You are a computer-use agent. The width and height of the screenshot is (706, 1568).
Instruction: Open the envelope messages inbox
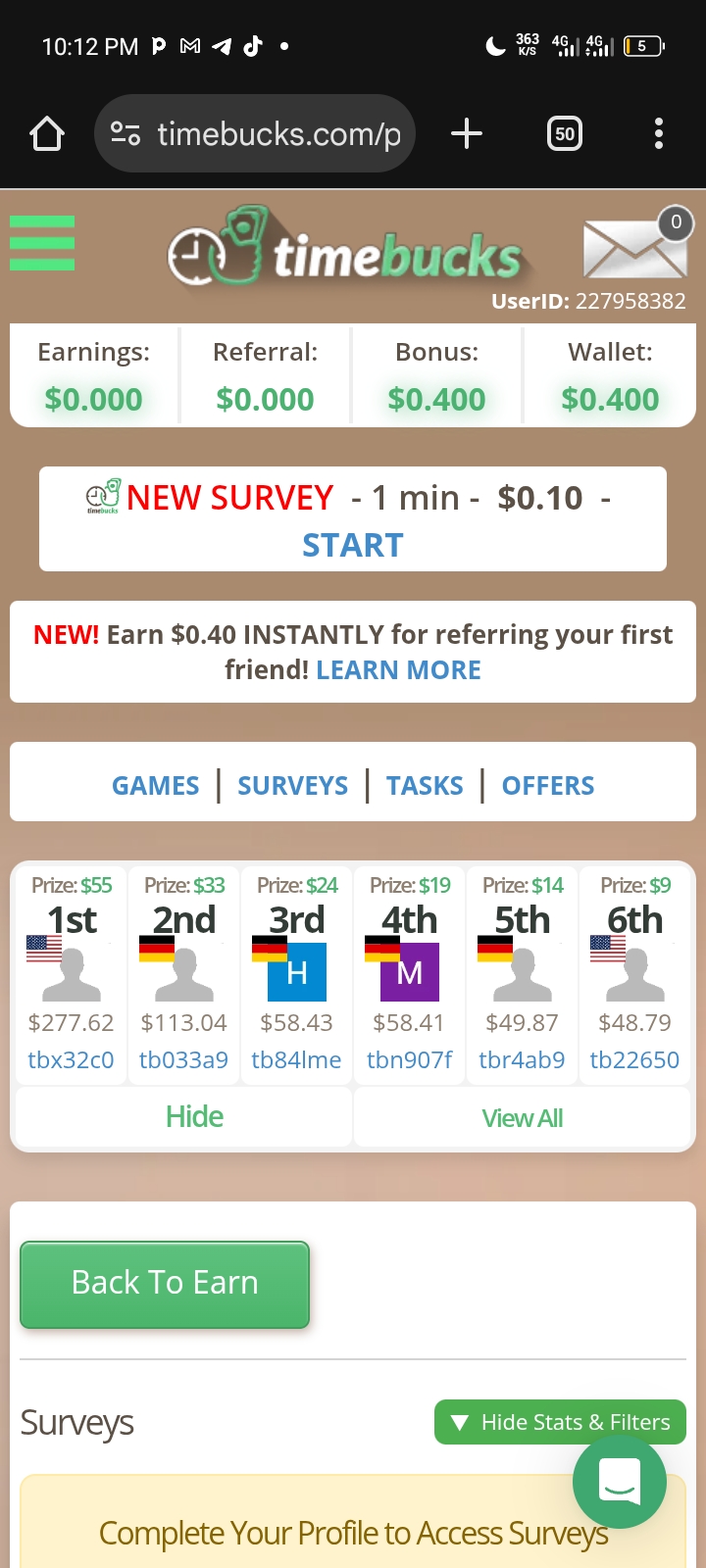pyautogui.click(x=635, y=249)
